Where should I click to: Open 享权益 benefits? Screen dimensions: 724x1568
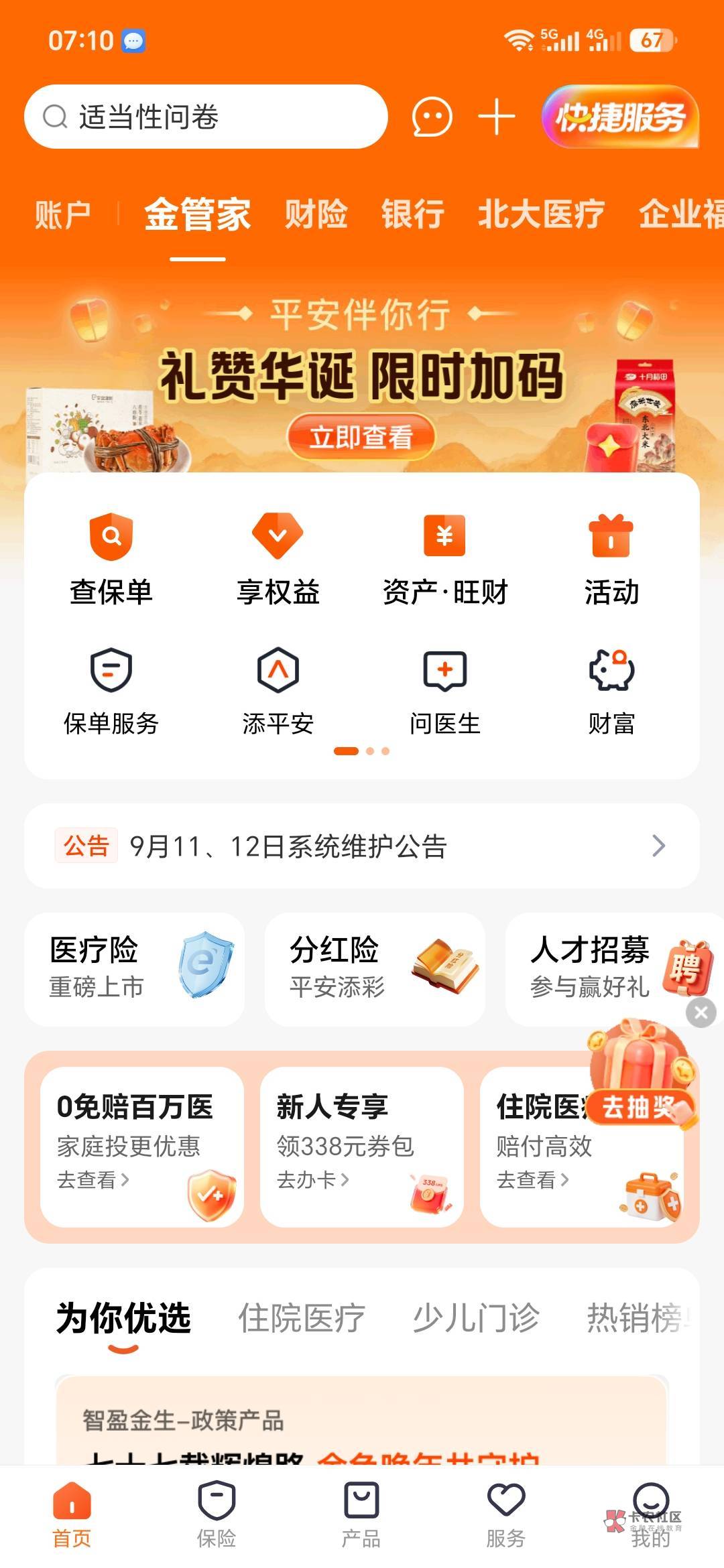(x=278, y=560)
